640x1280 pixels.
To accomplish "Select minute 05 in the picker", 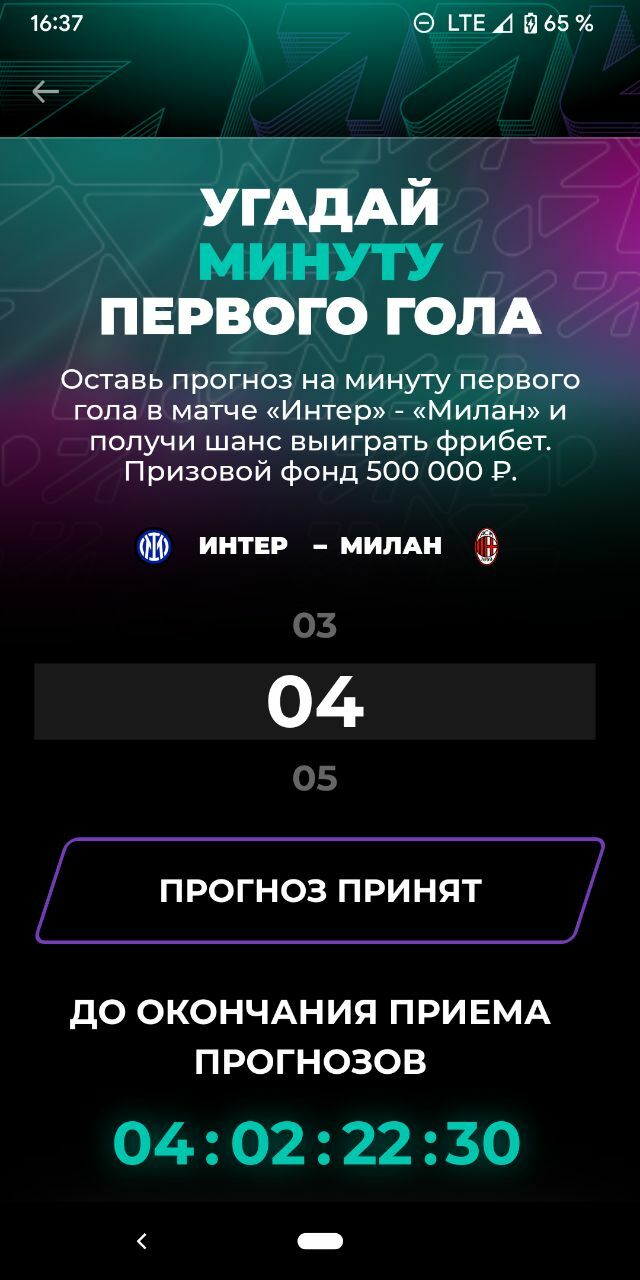I will coord(314,778).
